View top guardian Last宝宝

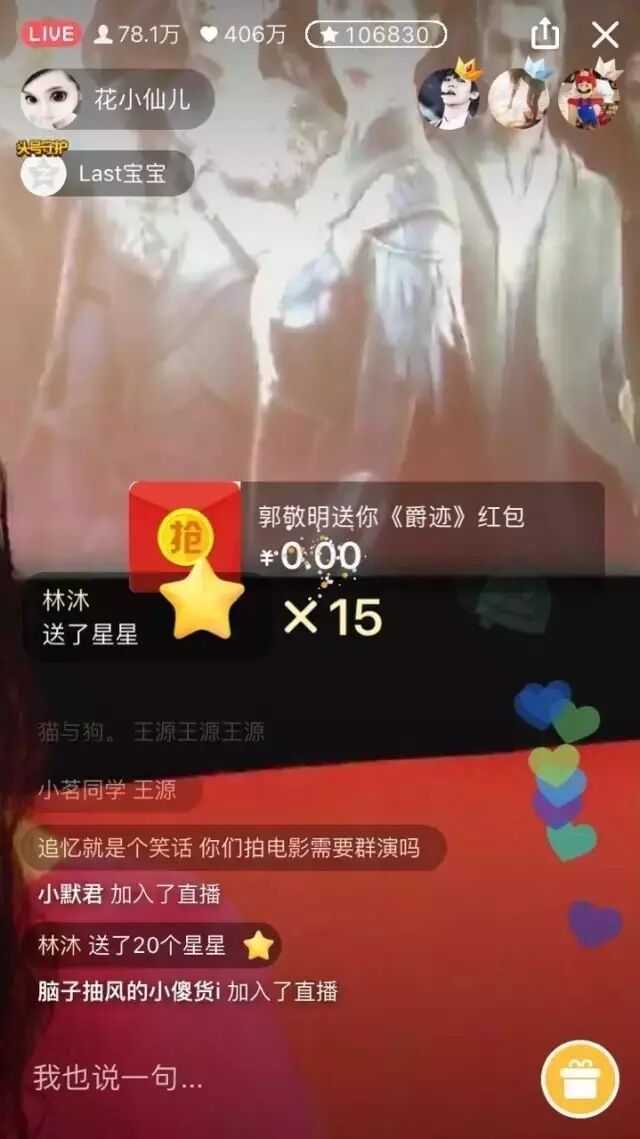pyautogui.click(x=44, y=174)
